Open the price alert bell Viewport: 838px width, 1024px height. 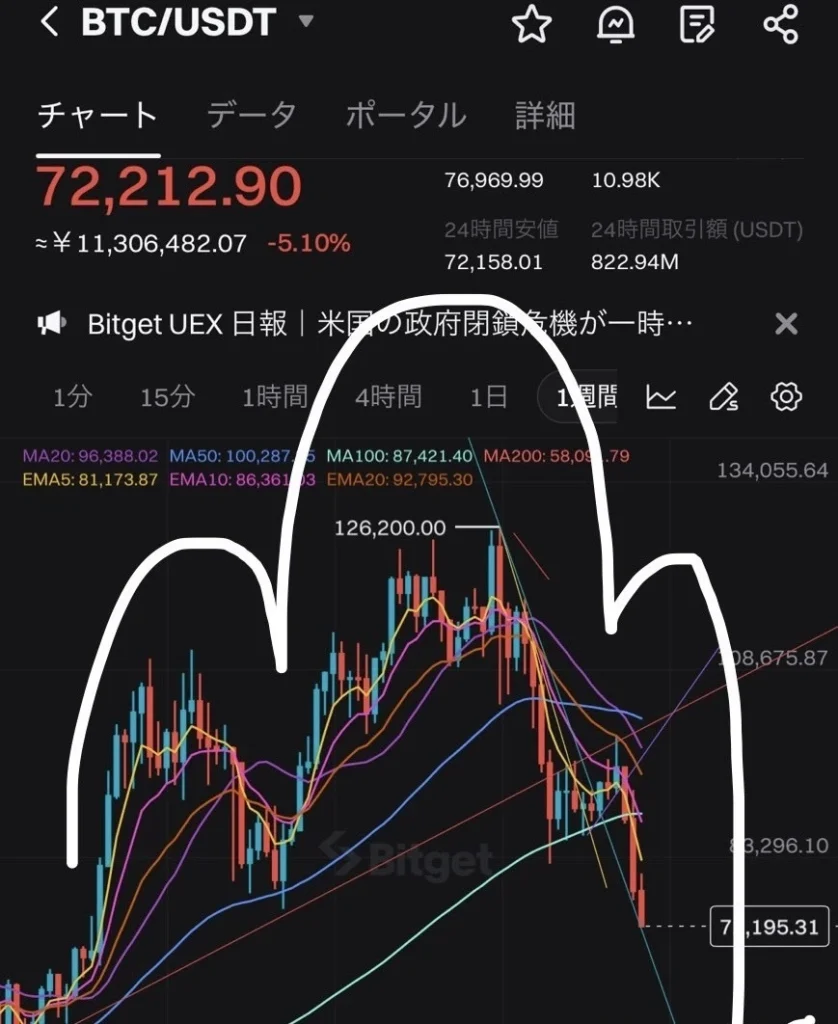coord(615,24)
